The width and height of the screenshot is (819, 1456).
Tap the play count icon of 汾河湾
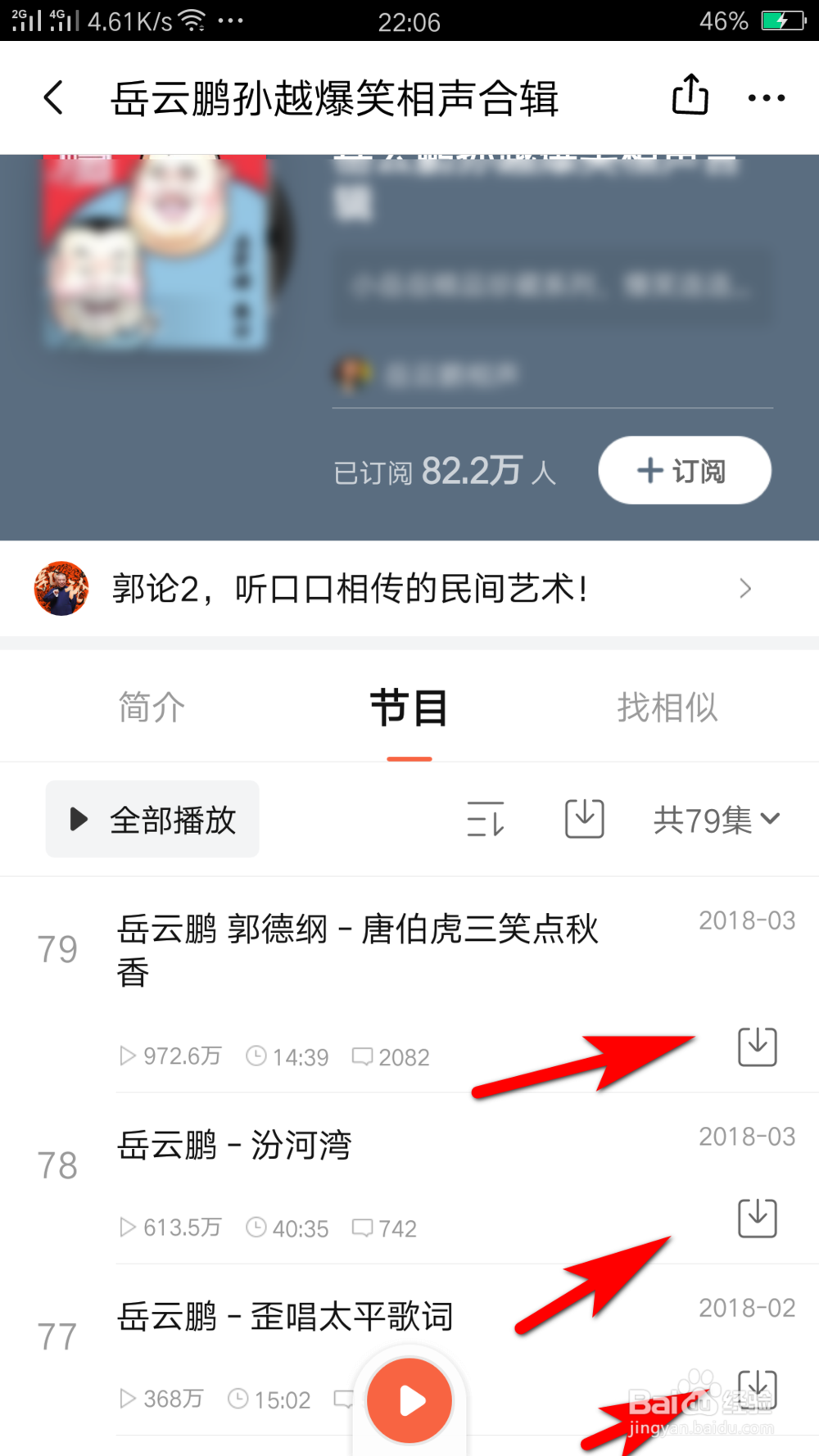tap(127, 1228)
